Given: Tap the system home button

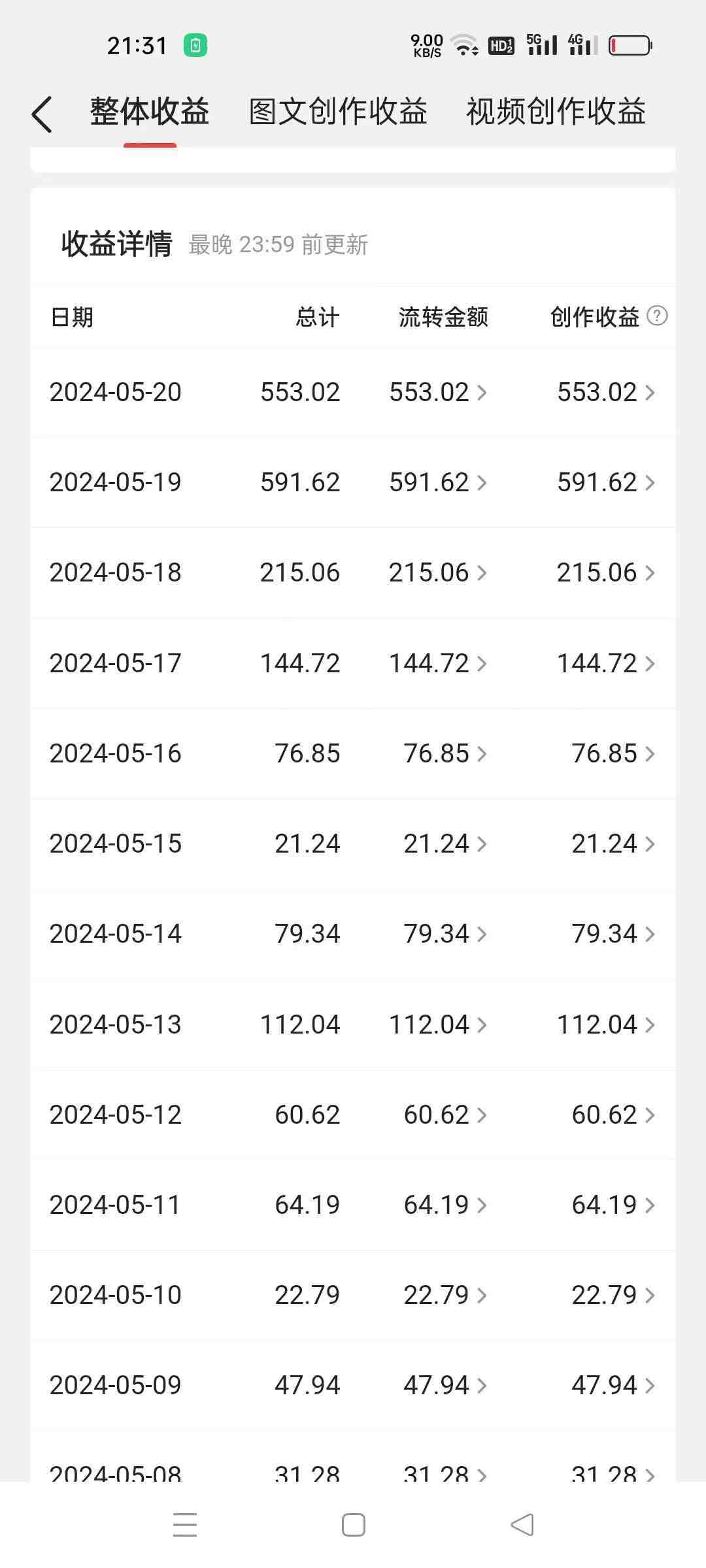Looking at the screenshot, I should (353, 1525).
